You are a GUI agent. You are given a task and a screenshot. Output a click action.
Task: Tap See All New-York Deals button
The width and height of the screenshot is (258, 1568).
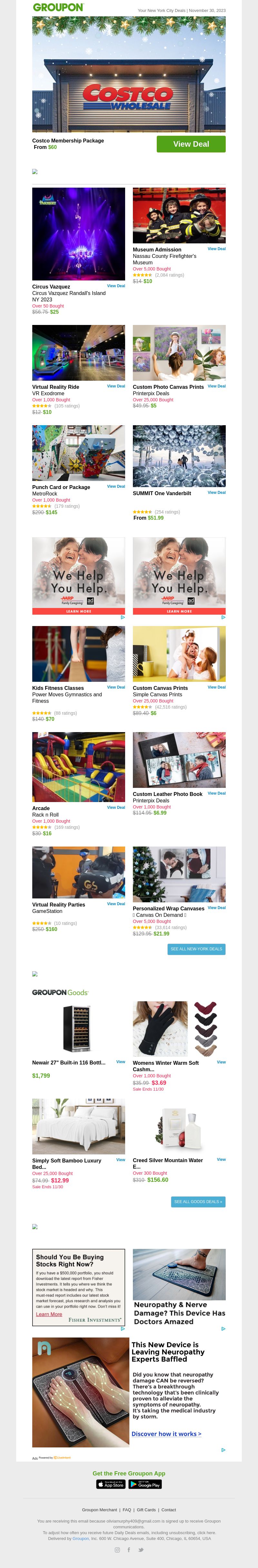[x=196, y=949]
